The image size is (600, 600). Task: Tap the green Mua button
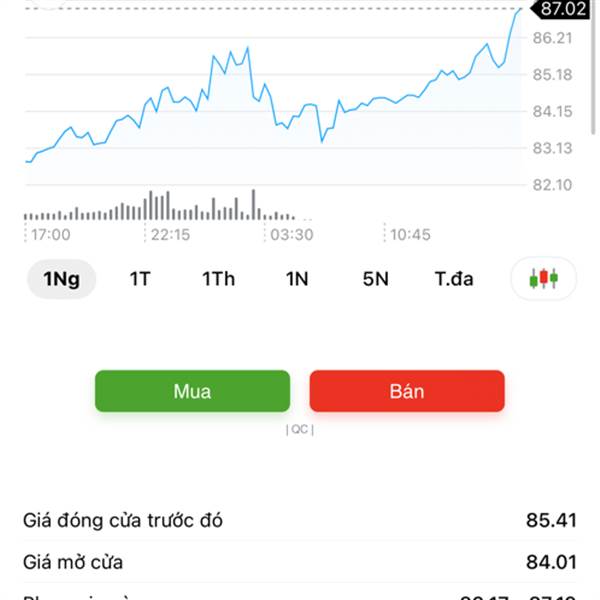coord(192,391)
